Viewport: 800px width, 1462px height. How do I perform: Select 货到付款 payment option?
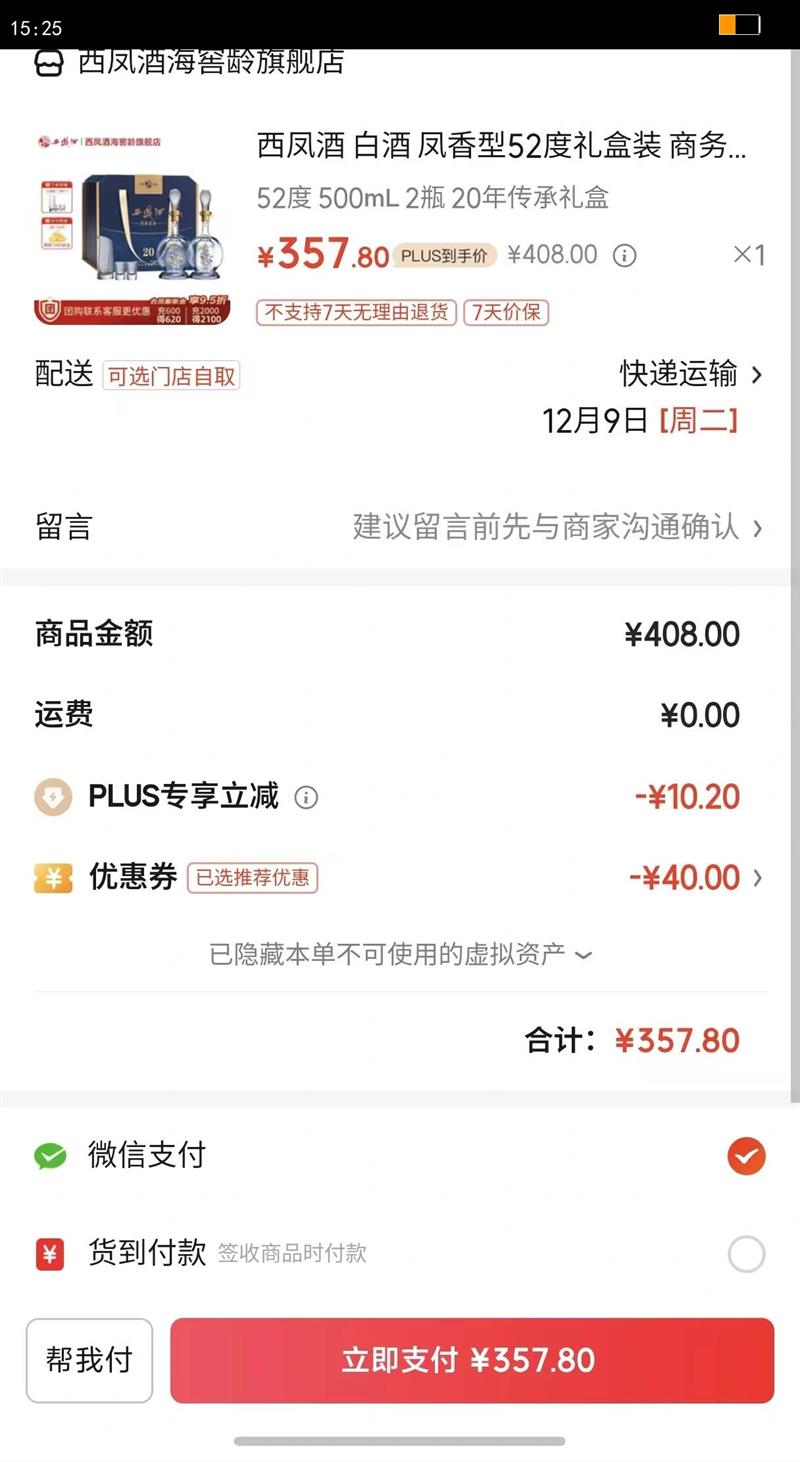point(746,1253)
